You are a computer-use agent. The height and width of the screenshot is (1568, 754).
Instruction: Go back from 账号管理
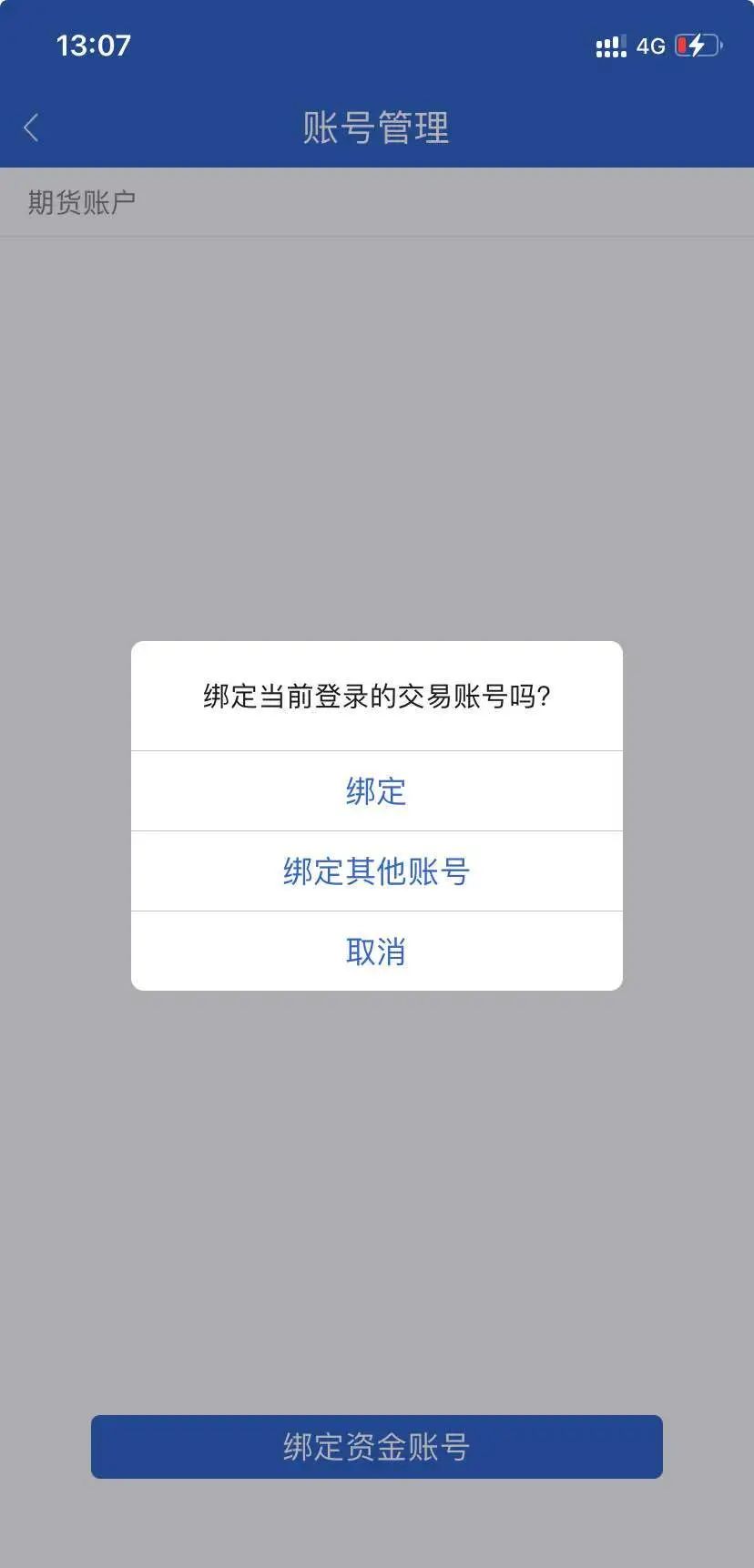point(32,127)
